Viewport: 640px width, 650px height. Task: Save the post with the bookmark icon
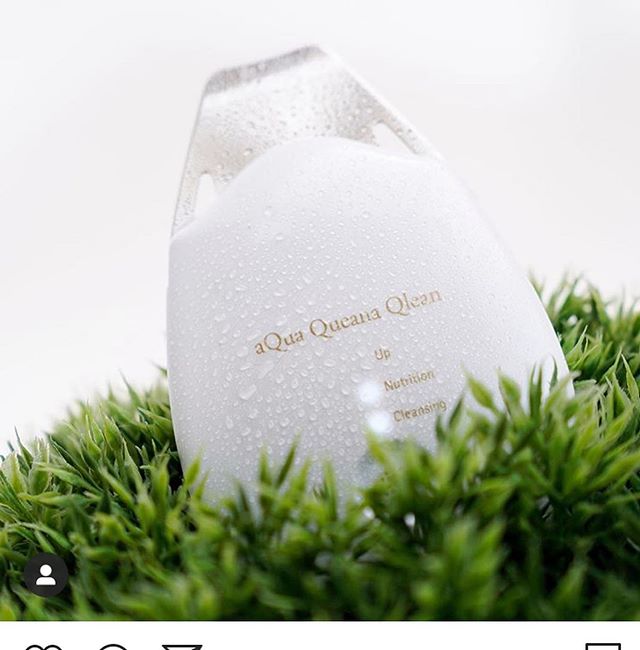[603, 647]
